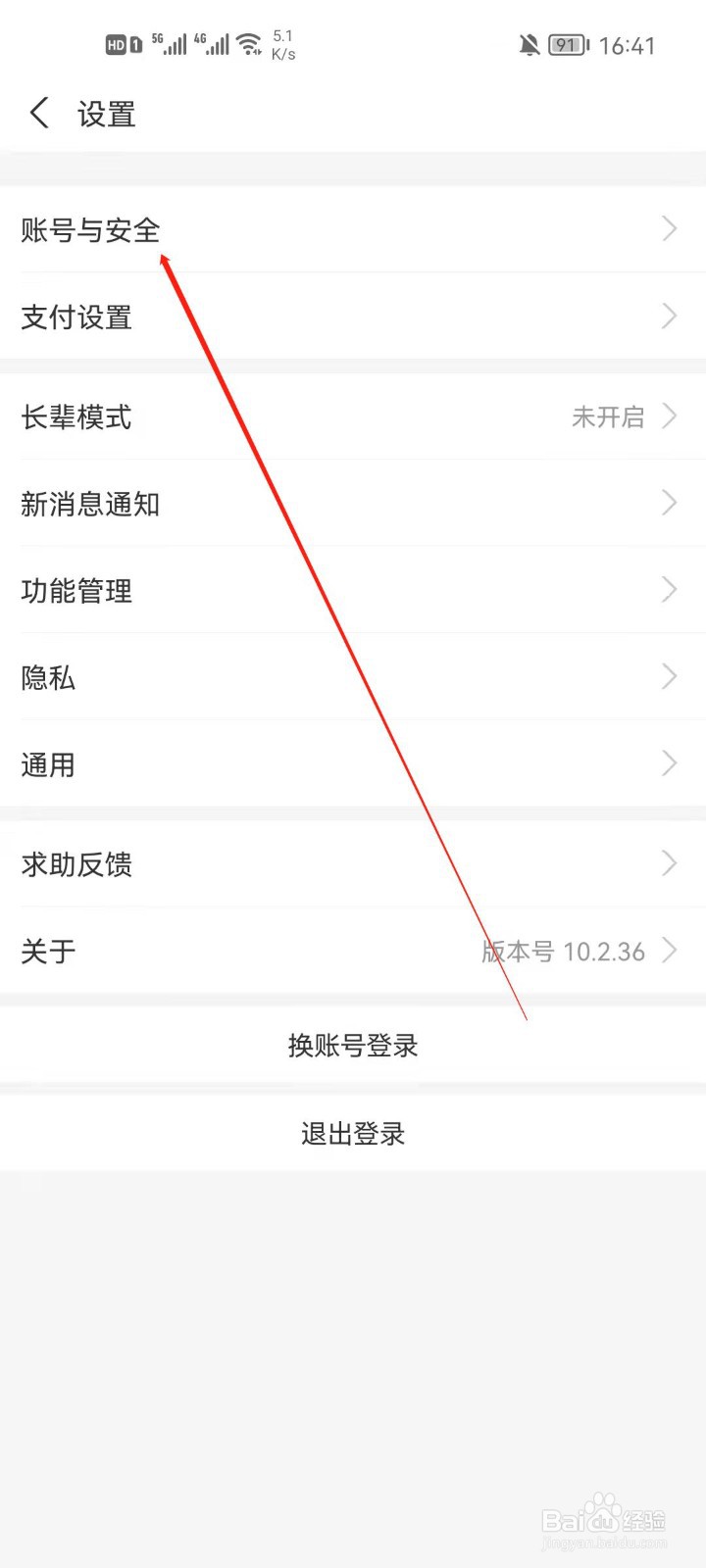This screenshot has width=706, height=1568.
Task: Open 关于 details via its chevron
Action: [670, 949]
